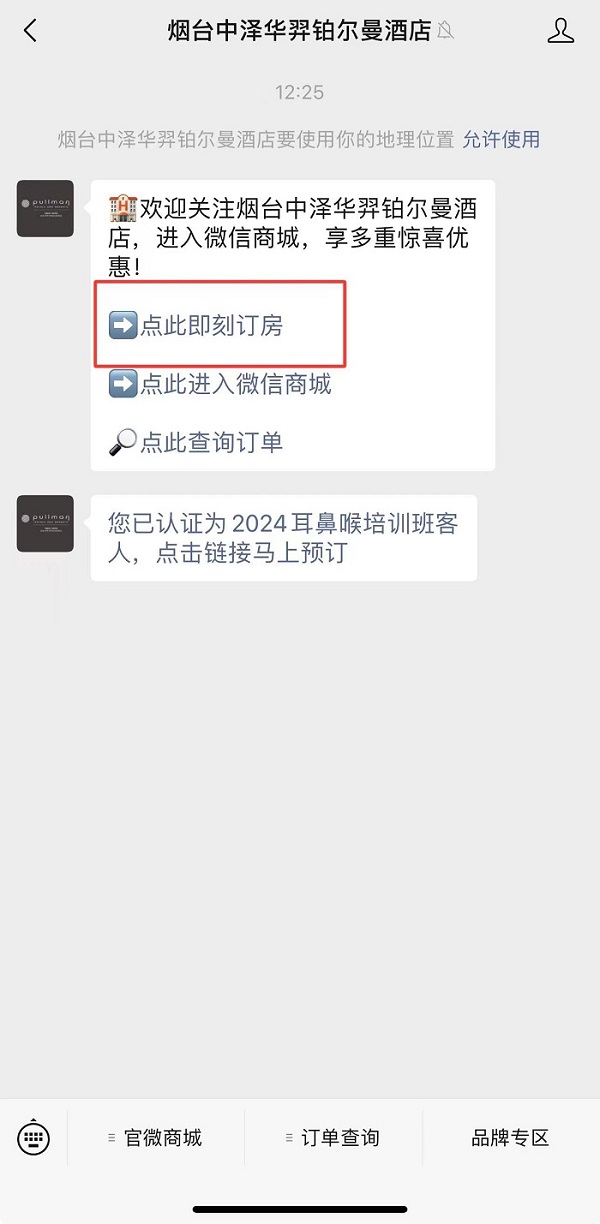The height and width of the screenshot is (1224, 600).
Task: Open the 订单查询 menu
Action: pyautogui.click(x=333, y=1138)
